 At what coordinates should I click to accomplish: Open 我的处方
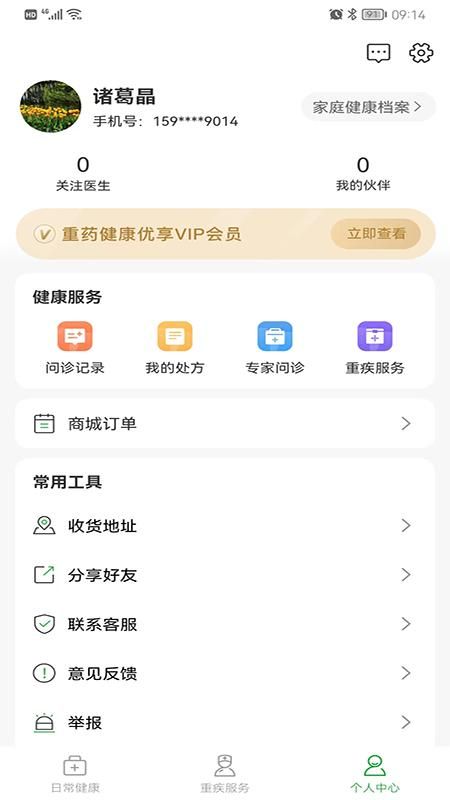tap(174, 348)
